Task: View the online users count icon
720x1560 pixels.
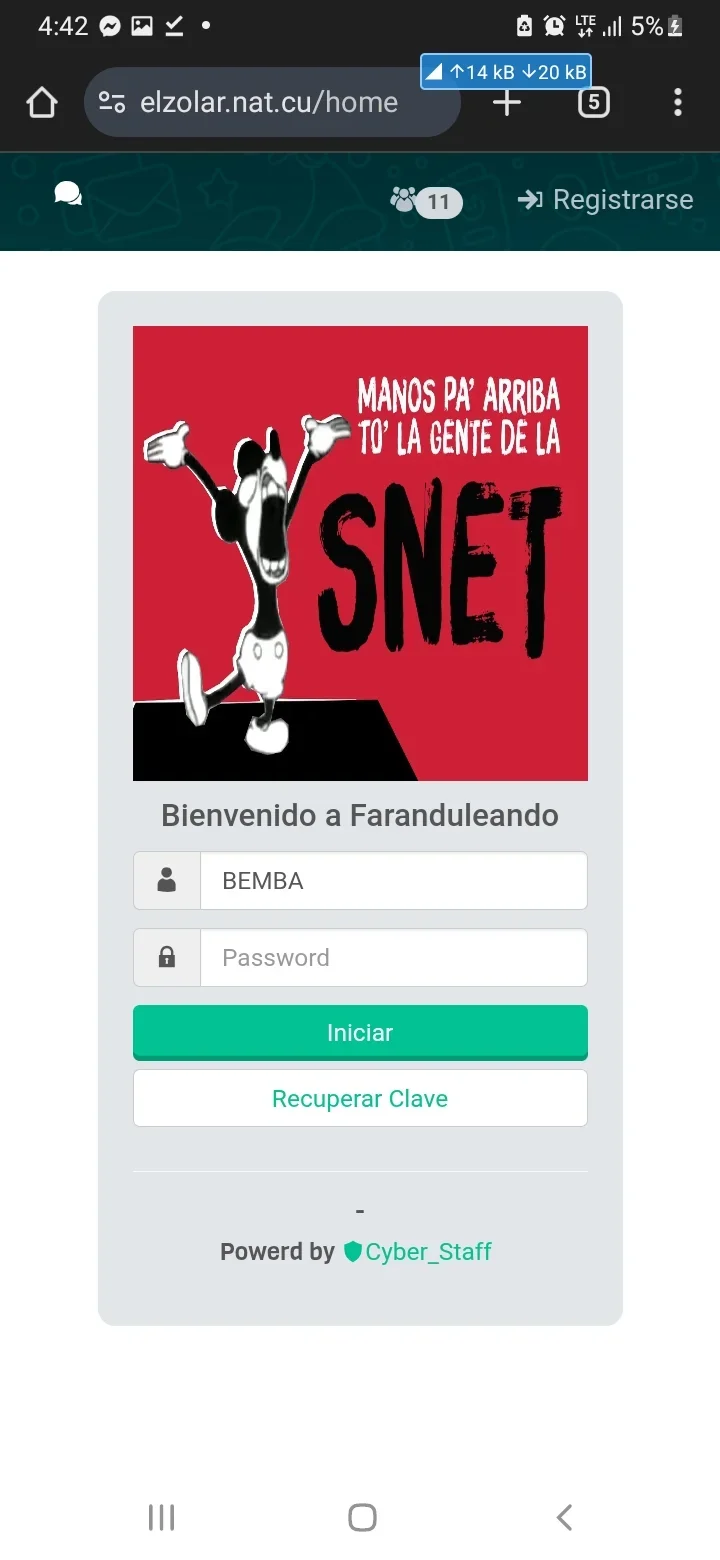Action: [426, 201]
